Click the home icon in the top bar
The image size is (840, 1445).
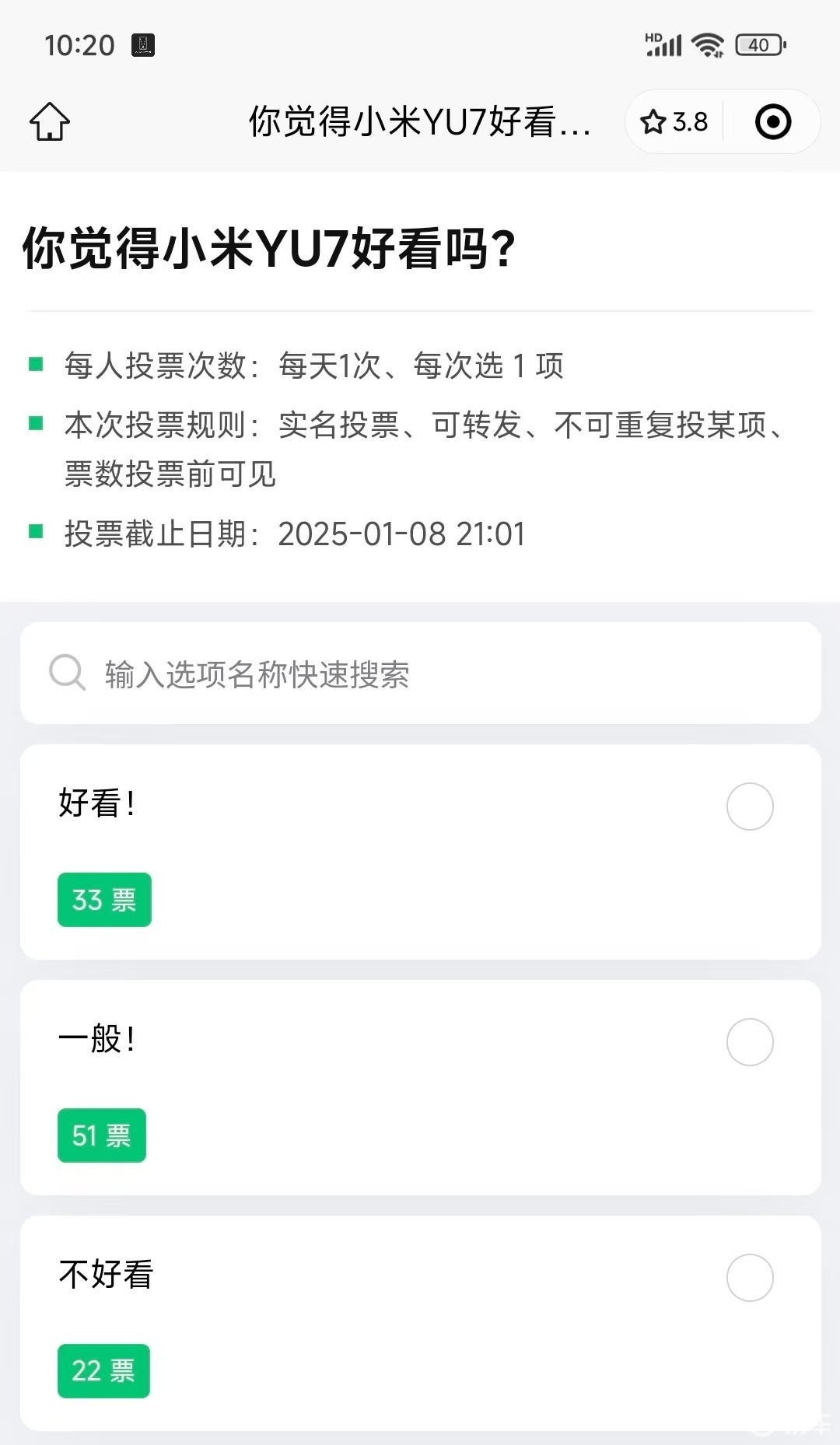pyautogui.click(x=48, y=121)
